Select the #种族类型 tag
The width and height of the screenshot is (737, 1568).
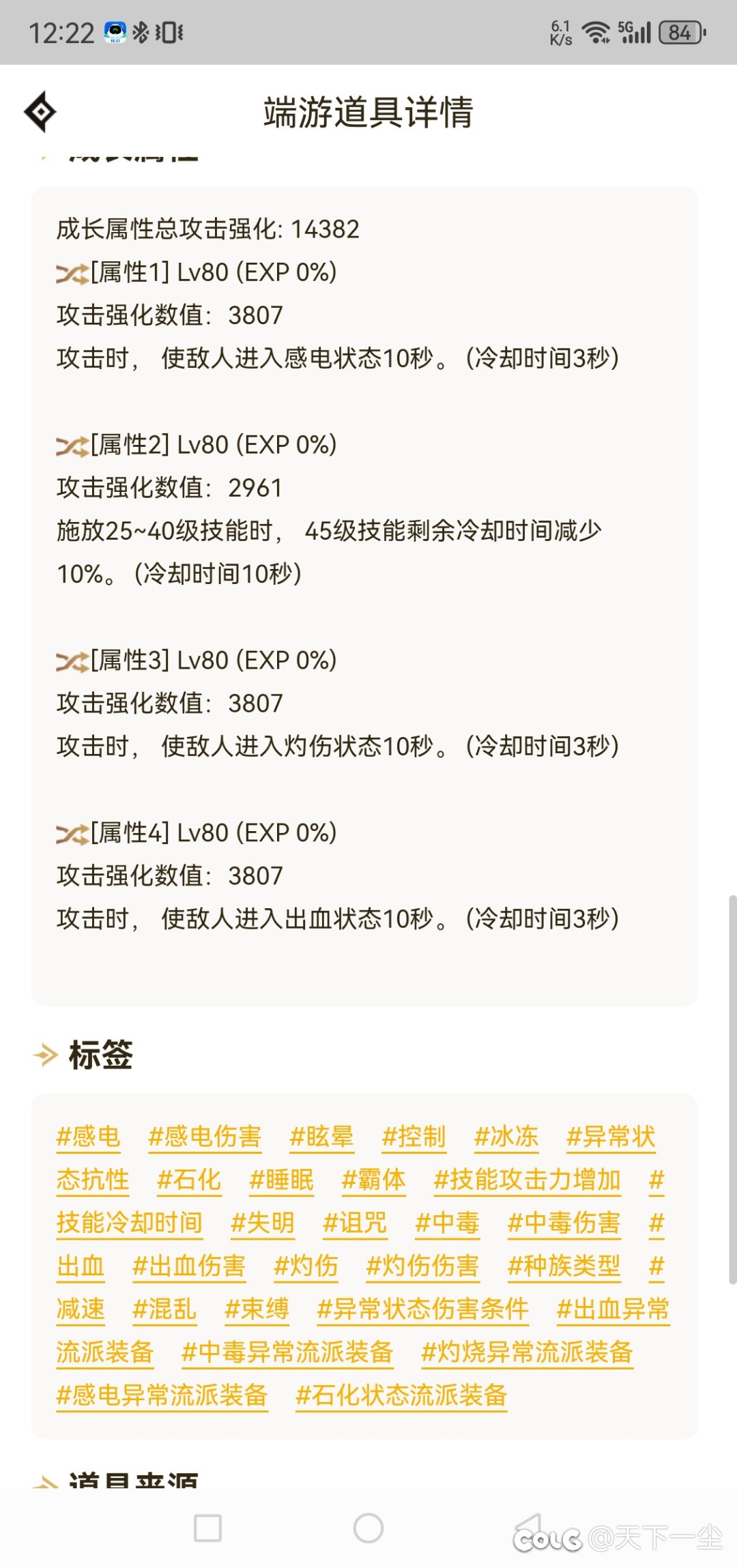(564, 1266)
